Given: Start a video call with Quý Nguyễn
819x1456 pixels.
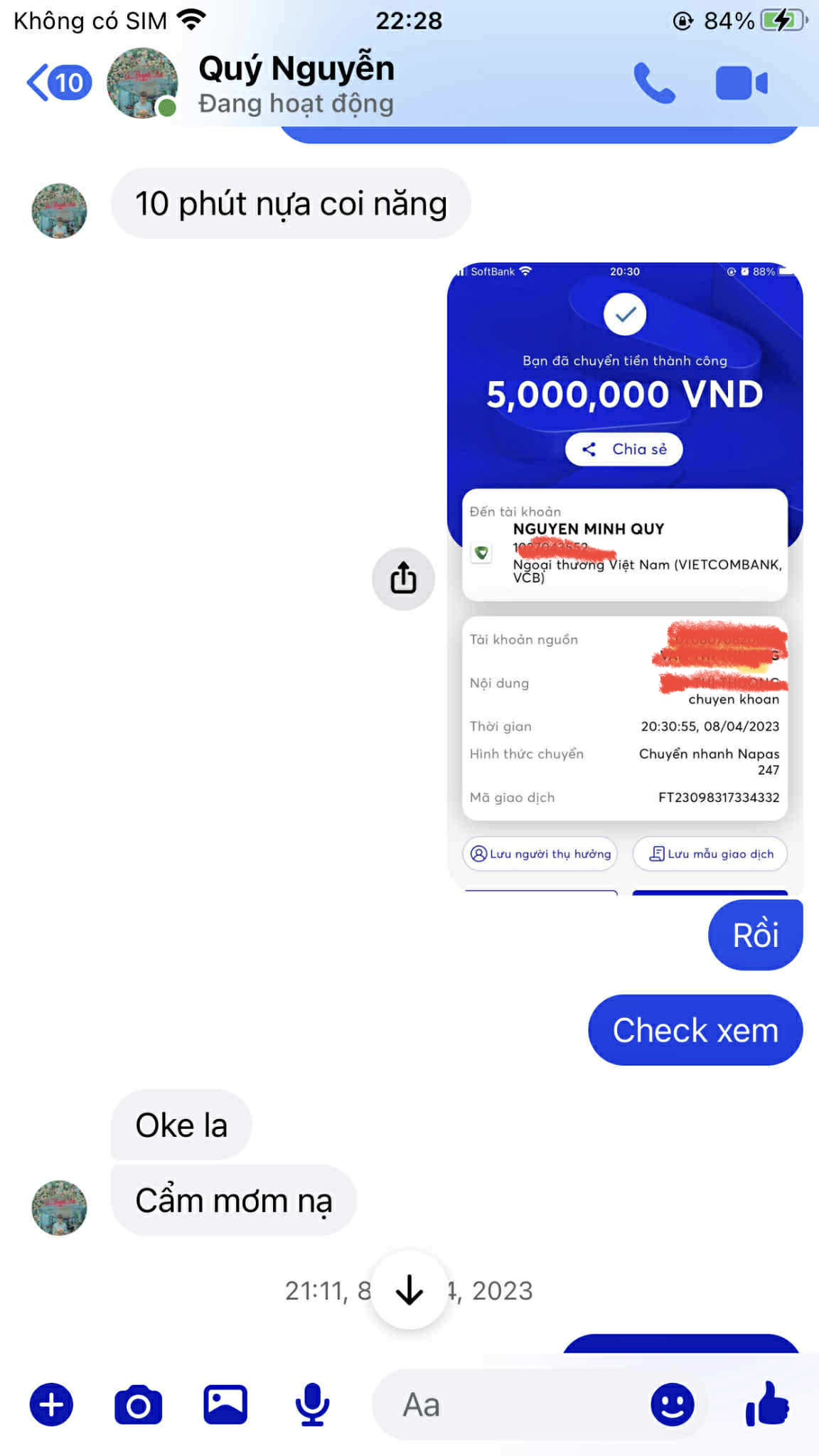Looking at the screenshot, I should coord(741,83).
